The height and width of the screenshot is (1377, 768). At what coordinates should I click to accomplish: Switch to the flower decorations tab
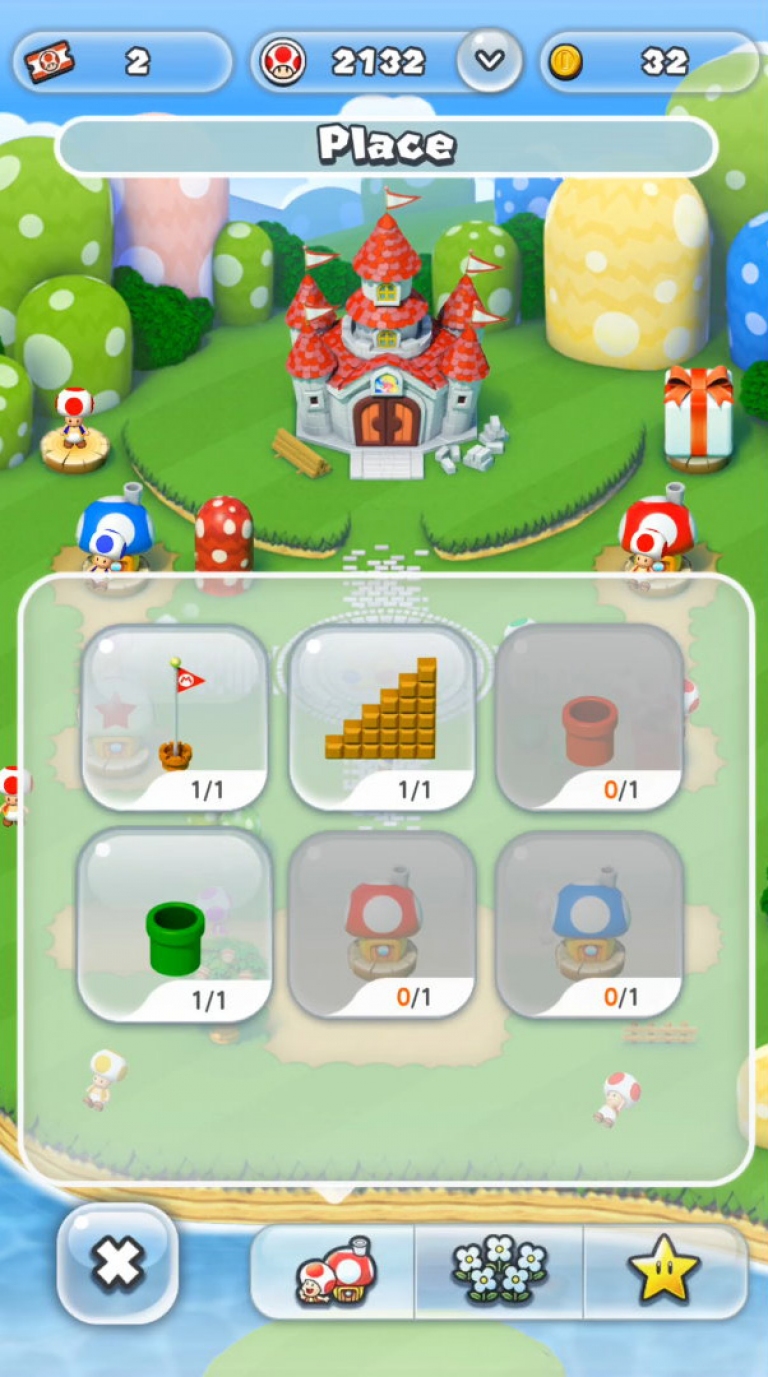click(499, 1272)
